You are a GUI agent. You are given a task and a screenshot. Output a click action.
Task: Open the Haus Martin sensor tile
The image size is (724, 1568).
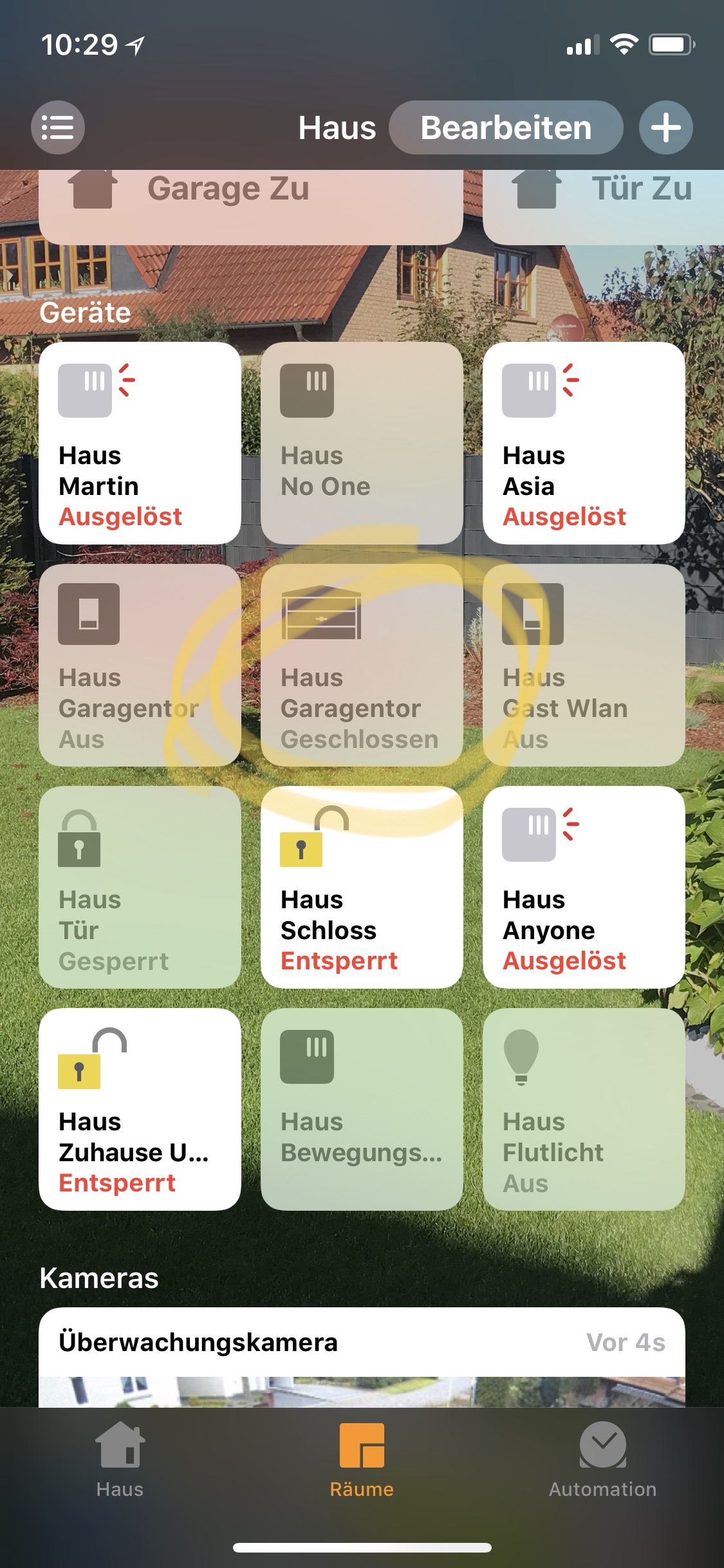pyautogui.click(x=140, y=443)
